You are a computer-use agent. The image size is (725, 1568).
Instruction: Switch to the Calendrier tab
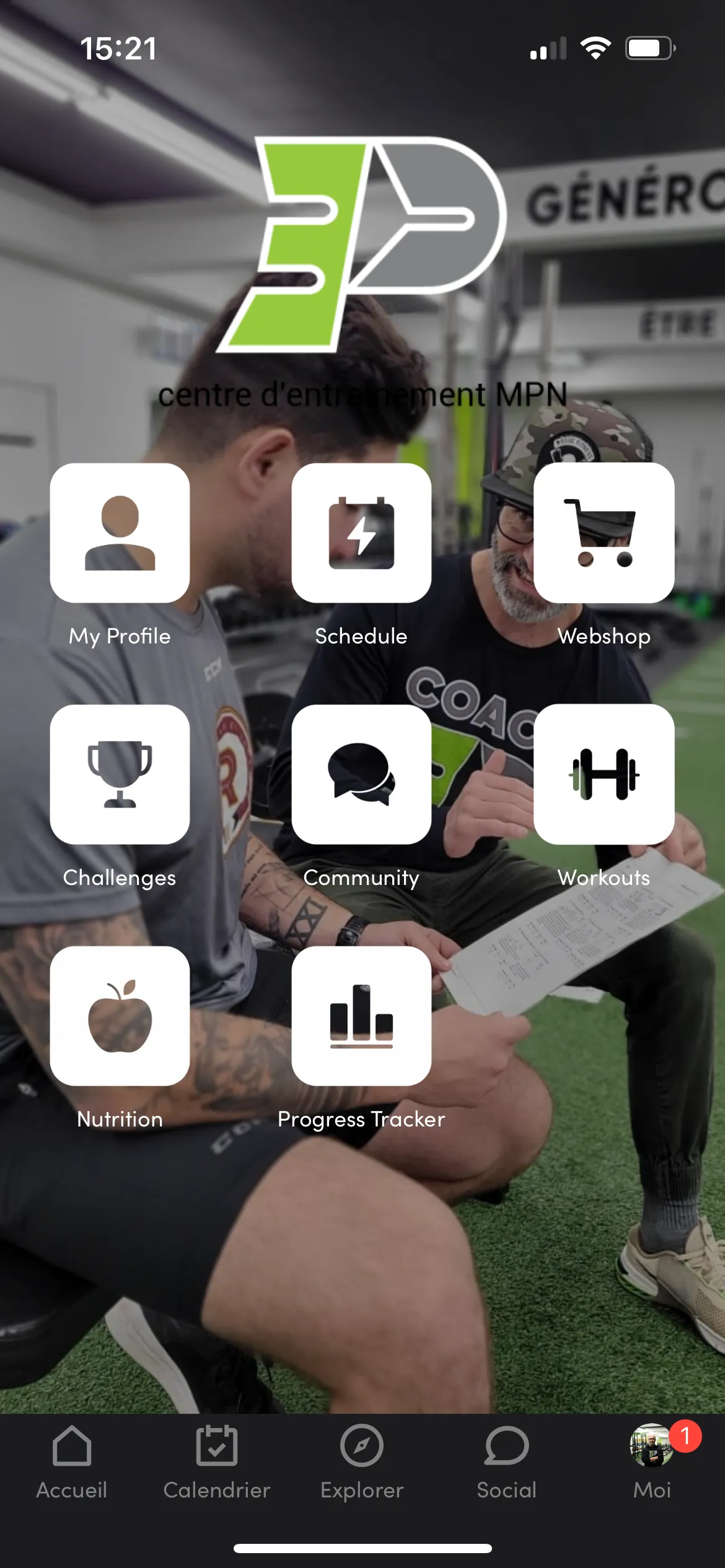217,1463
